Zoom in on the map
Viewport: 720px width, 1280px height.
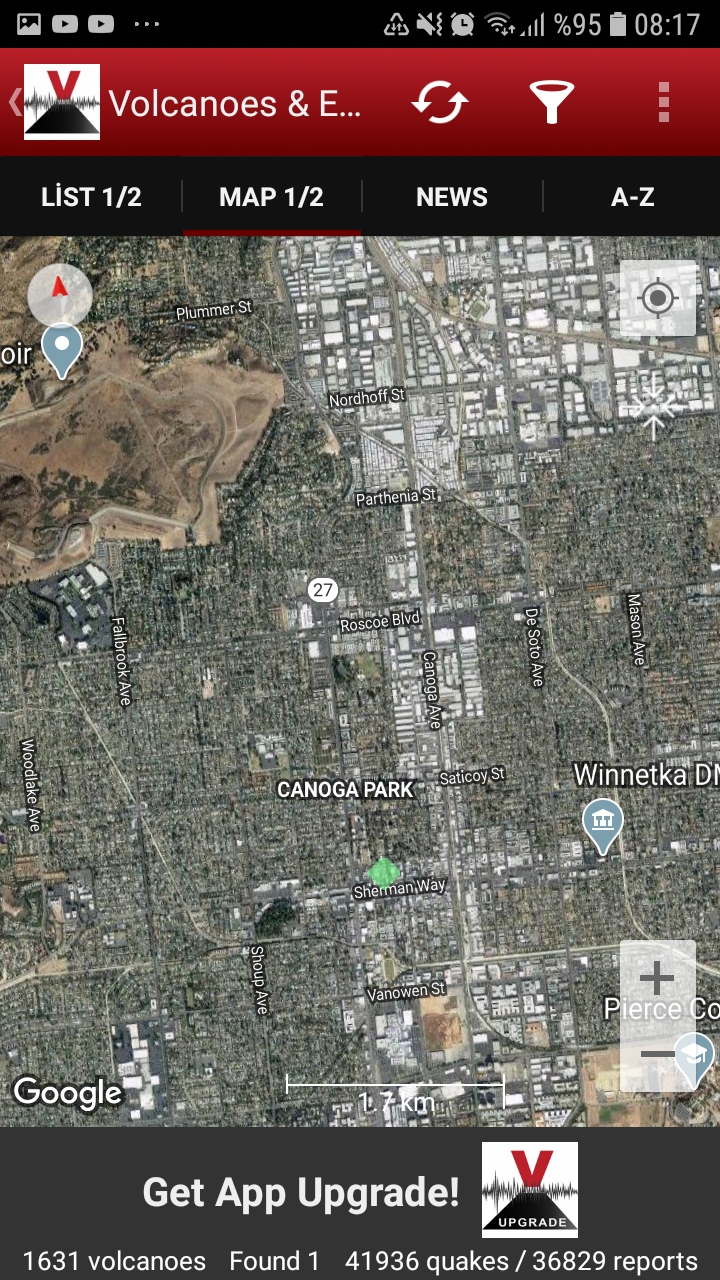tap(657, 979)
